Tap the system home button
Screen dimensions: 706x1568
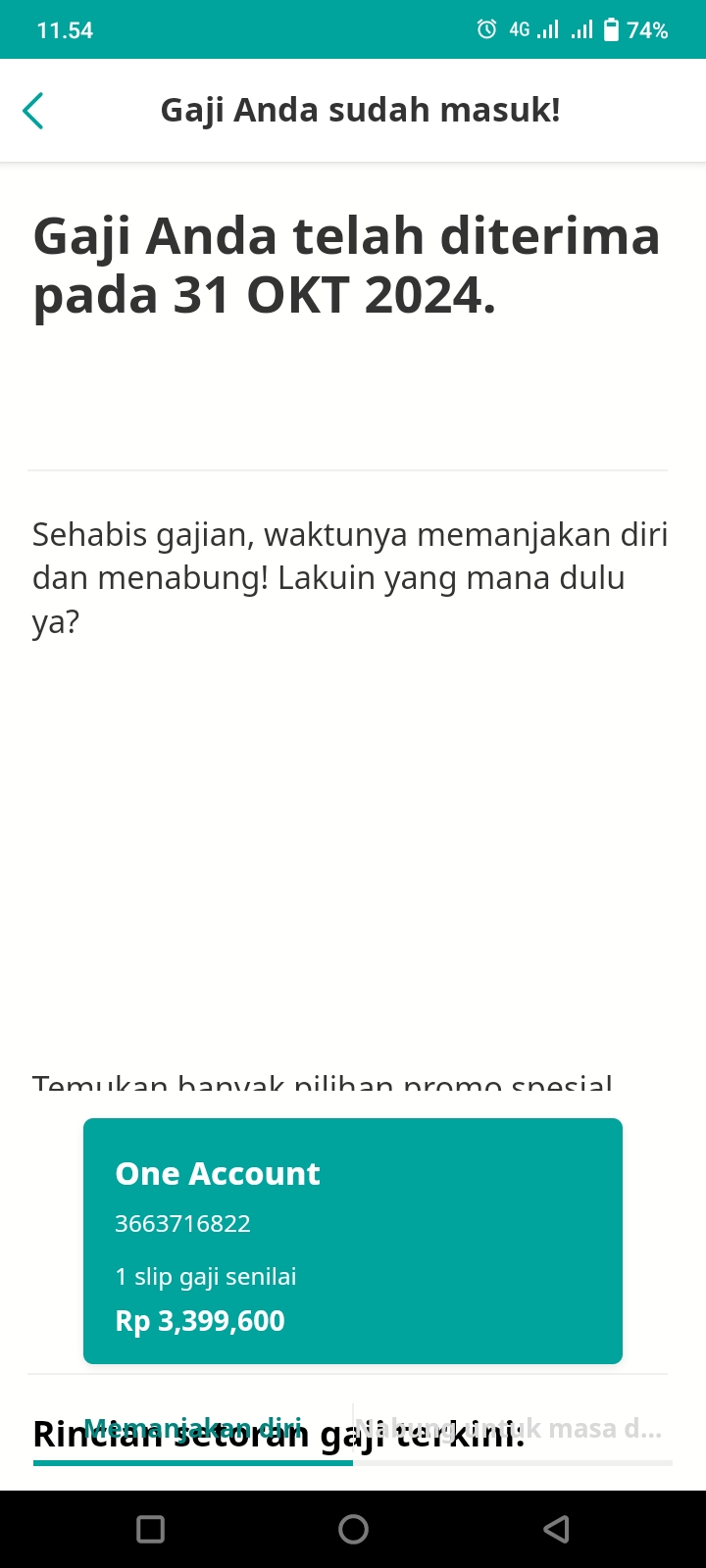point(353,1529)
